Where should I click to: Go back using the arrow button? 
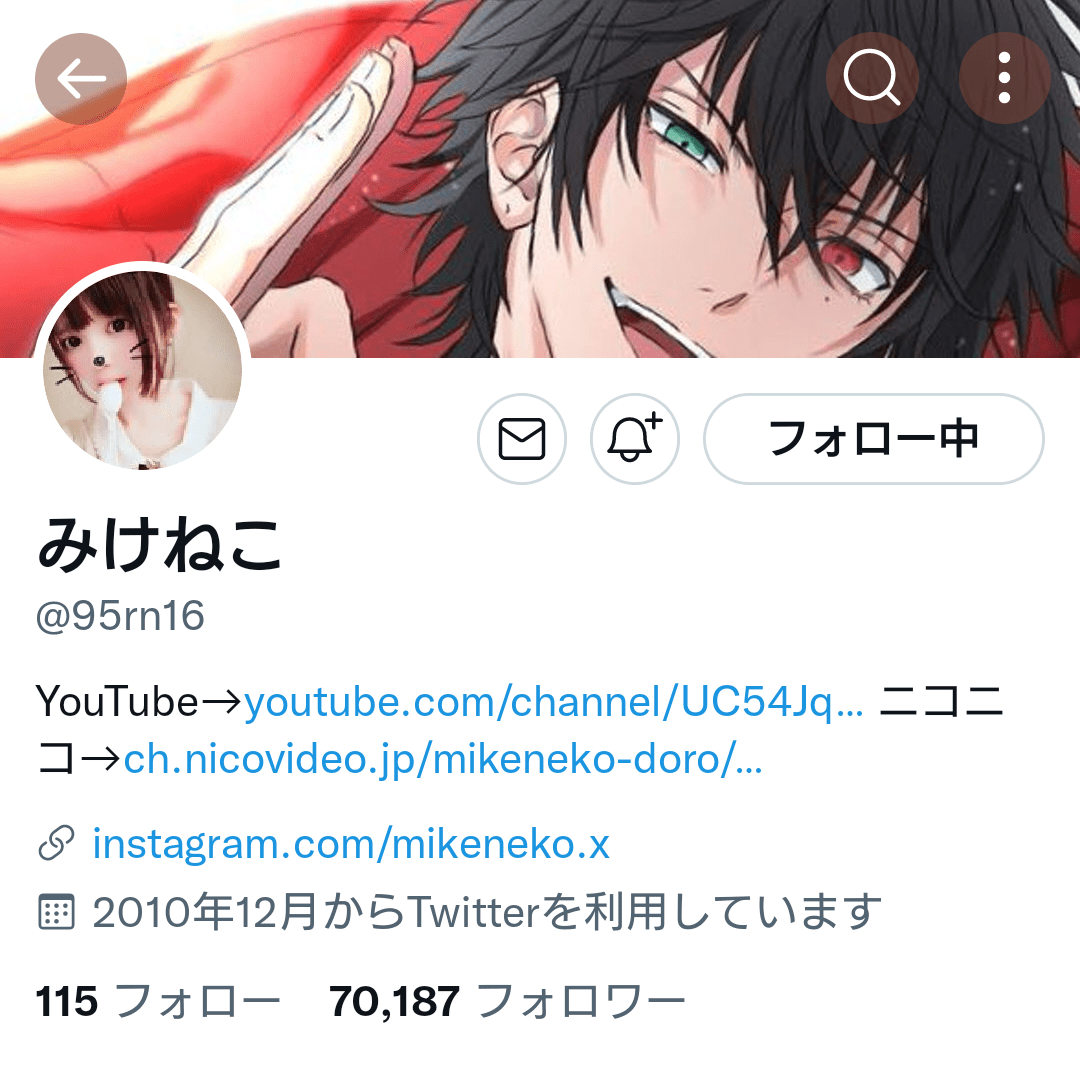coord(81,79)
